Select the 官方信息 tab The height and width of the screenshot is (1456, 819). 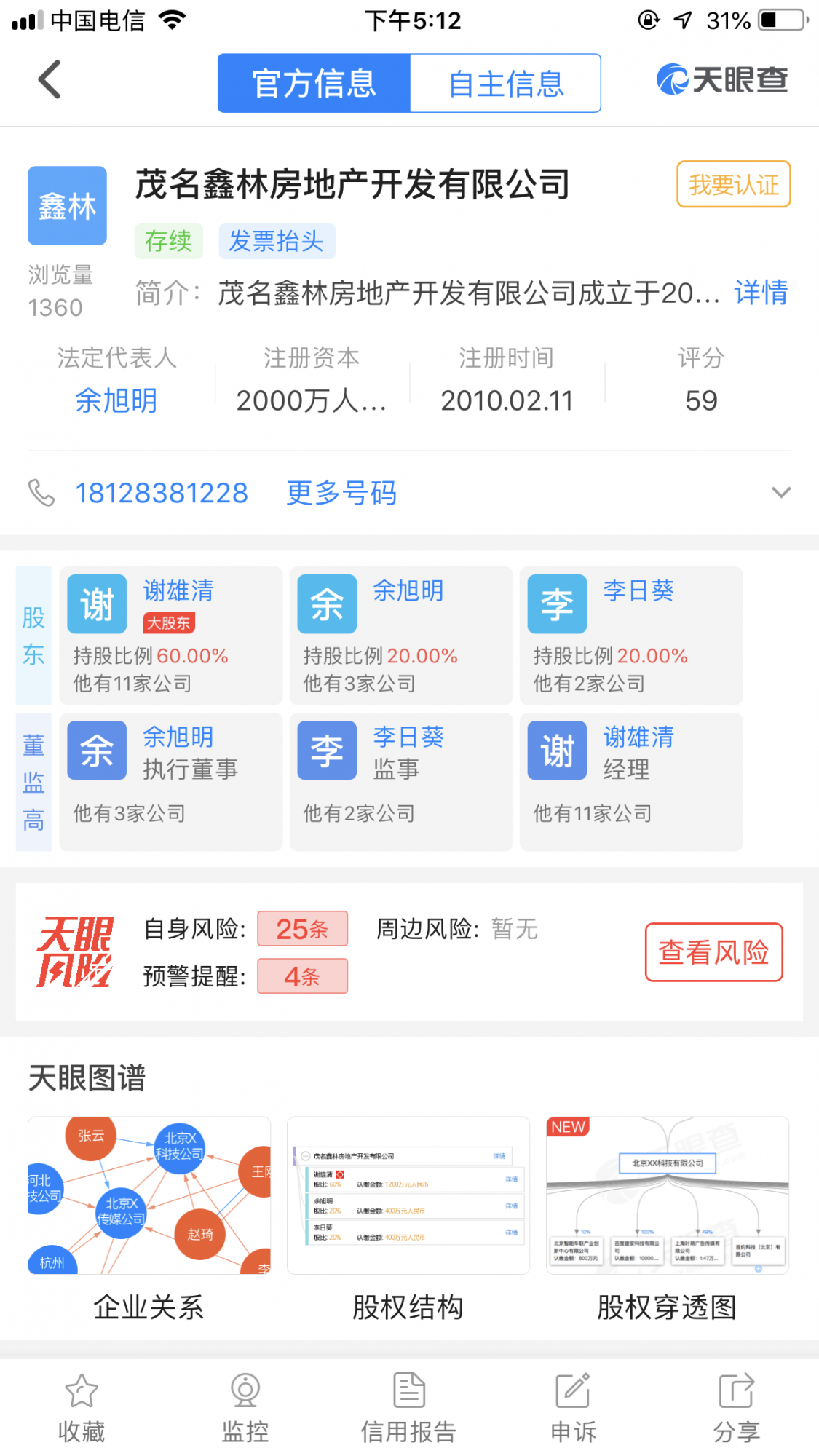[314, 84]
